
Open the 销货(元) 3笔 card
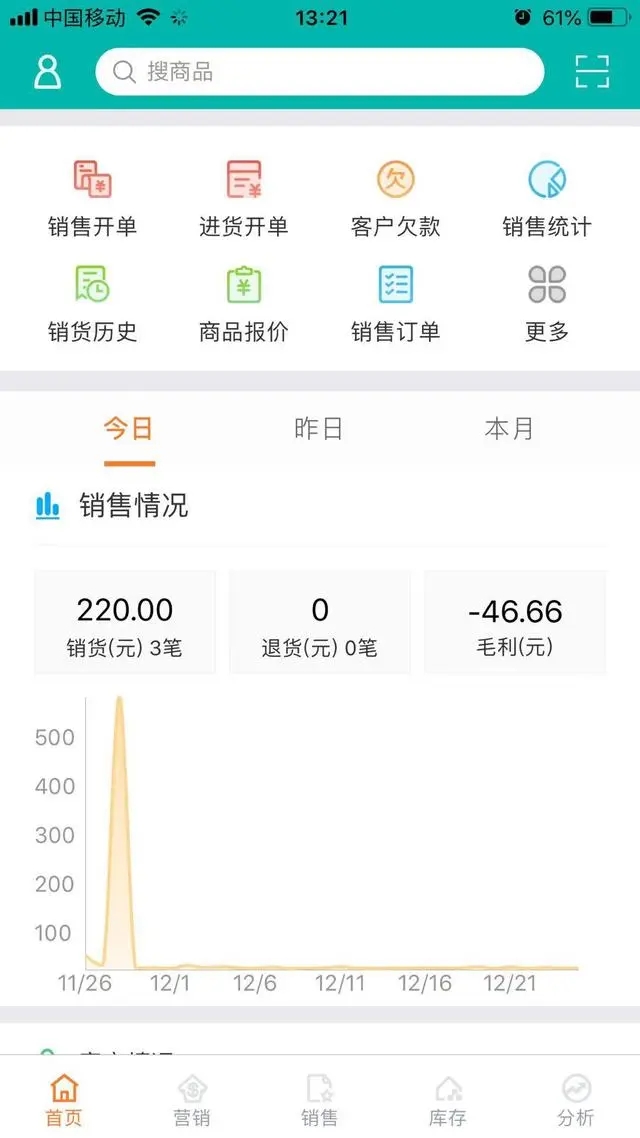pos(125,623)
